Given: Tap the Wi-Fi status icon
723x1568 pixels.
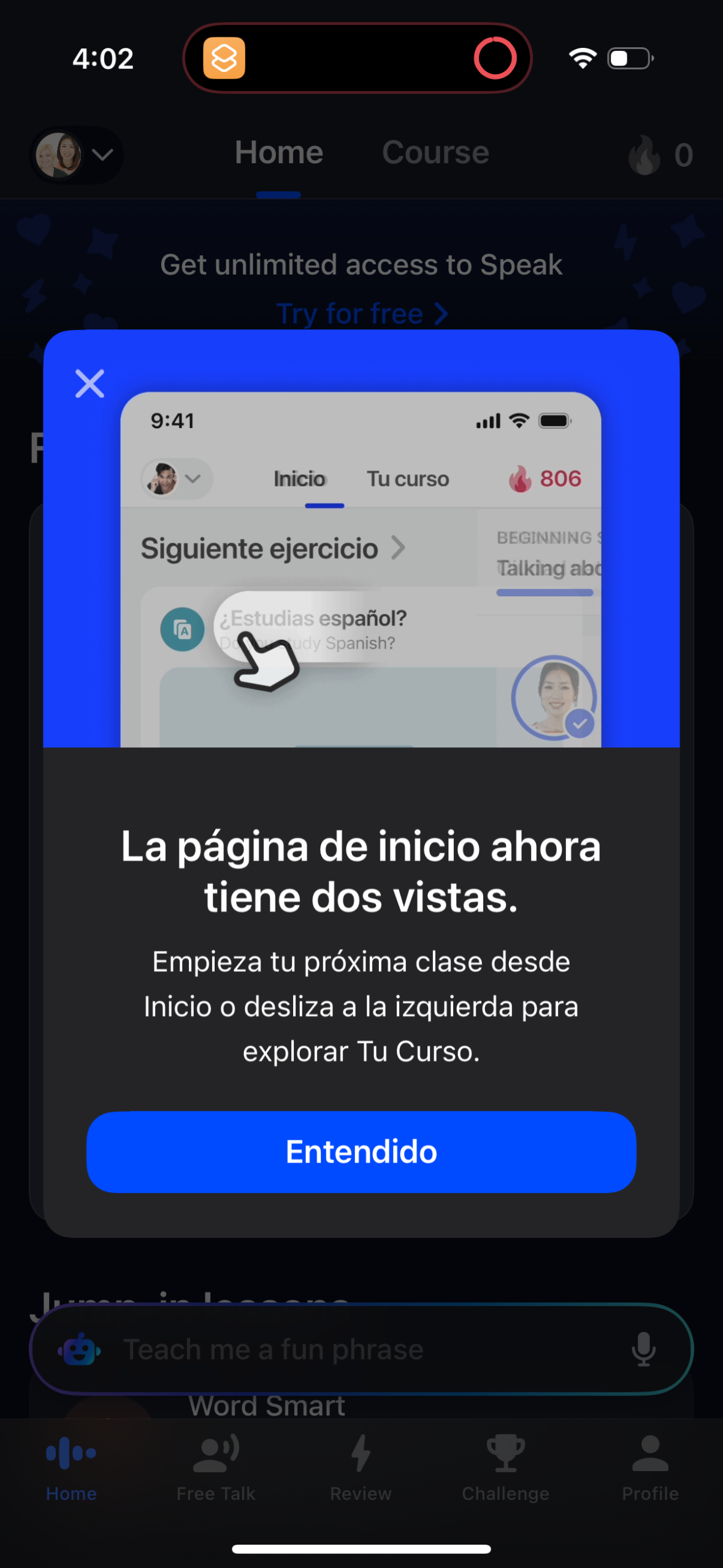Looking at the screenshot, I should tap(581, 58).
